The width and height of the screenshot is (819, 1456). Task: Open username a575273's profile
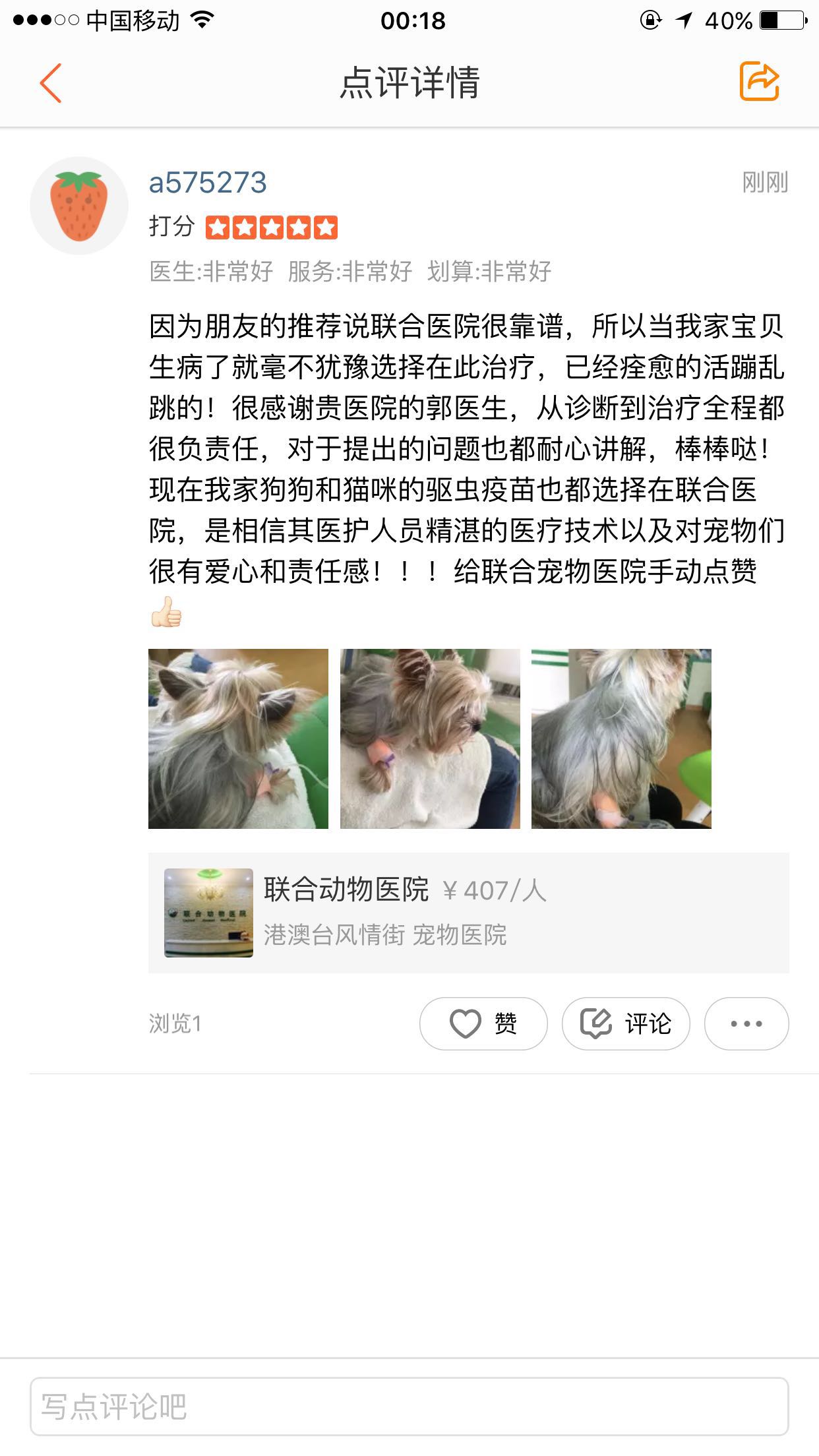(208, 183)
